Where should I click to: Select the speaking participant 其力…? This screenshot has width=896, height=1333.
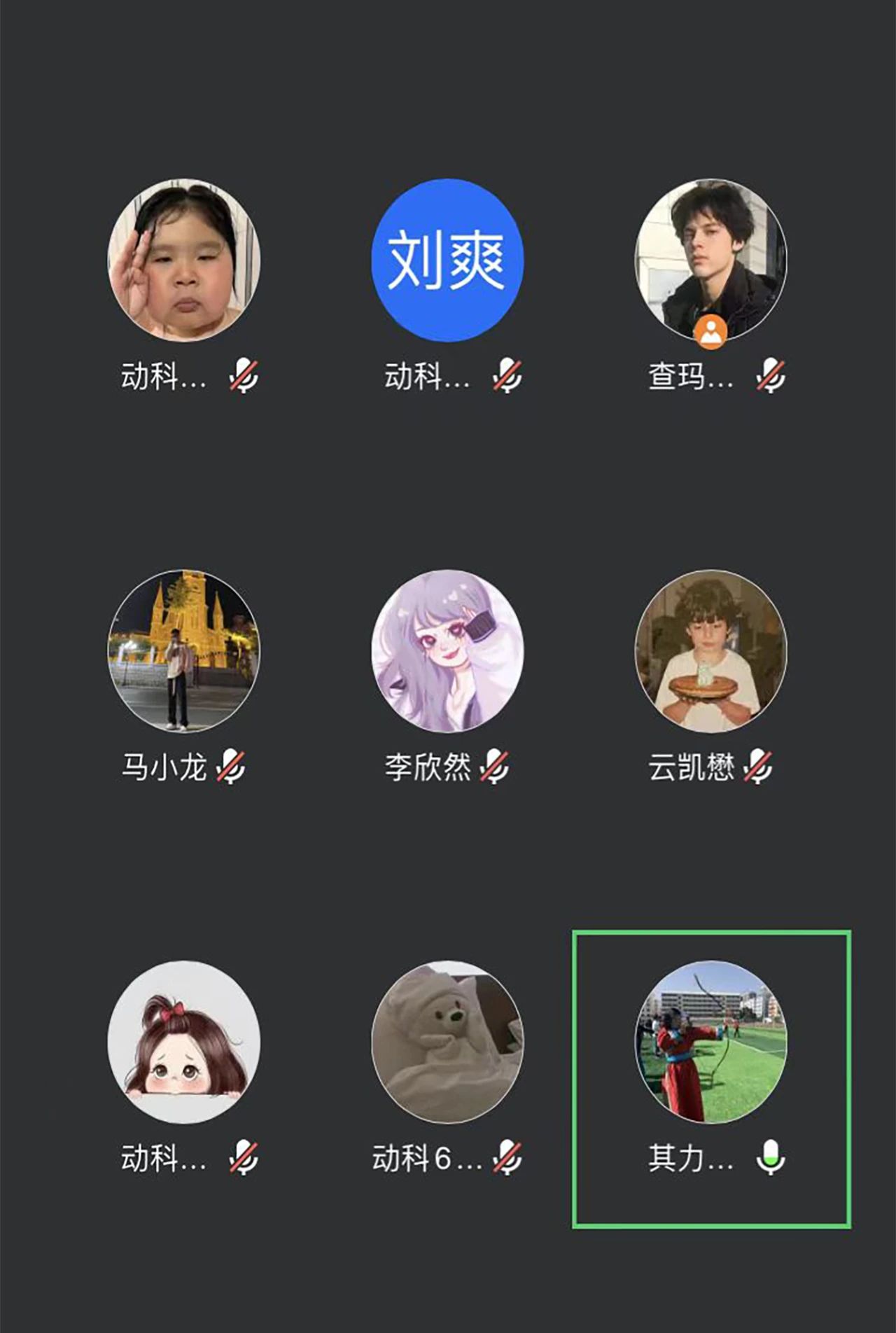pyautogui.click(x=710, y=1042)
